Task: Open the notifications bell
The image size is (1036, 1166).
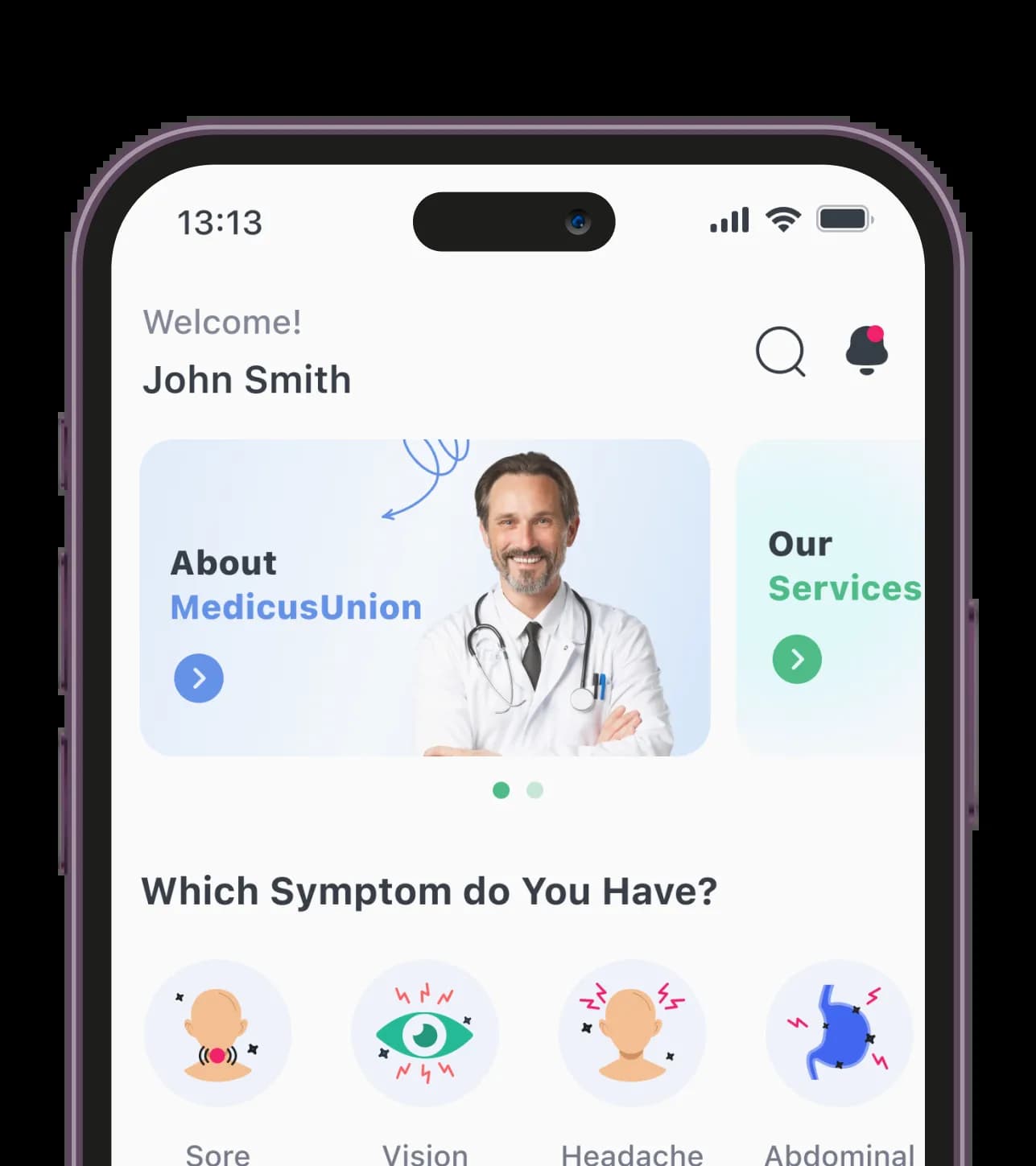Action: click(866, 350)
